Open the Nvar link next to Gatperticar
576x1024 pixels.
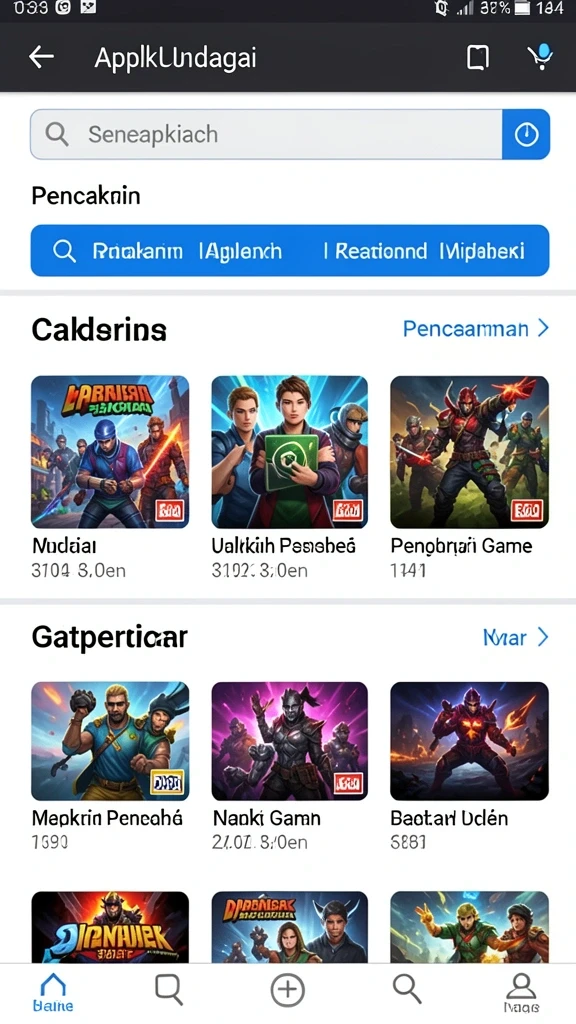[x=515, y=637]
